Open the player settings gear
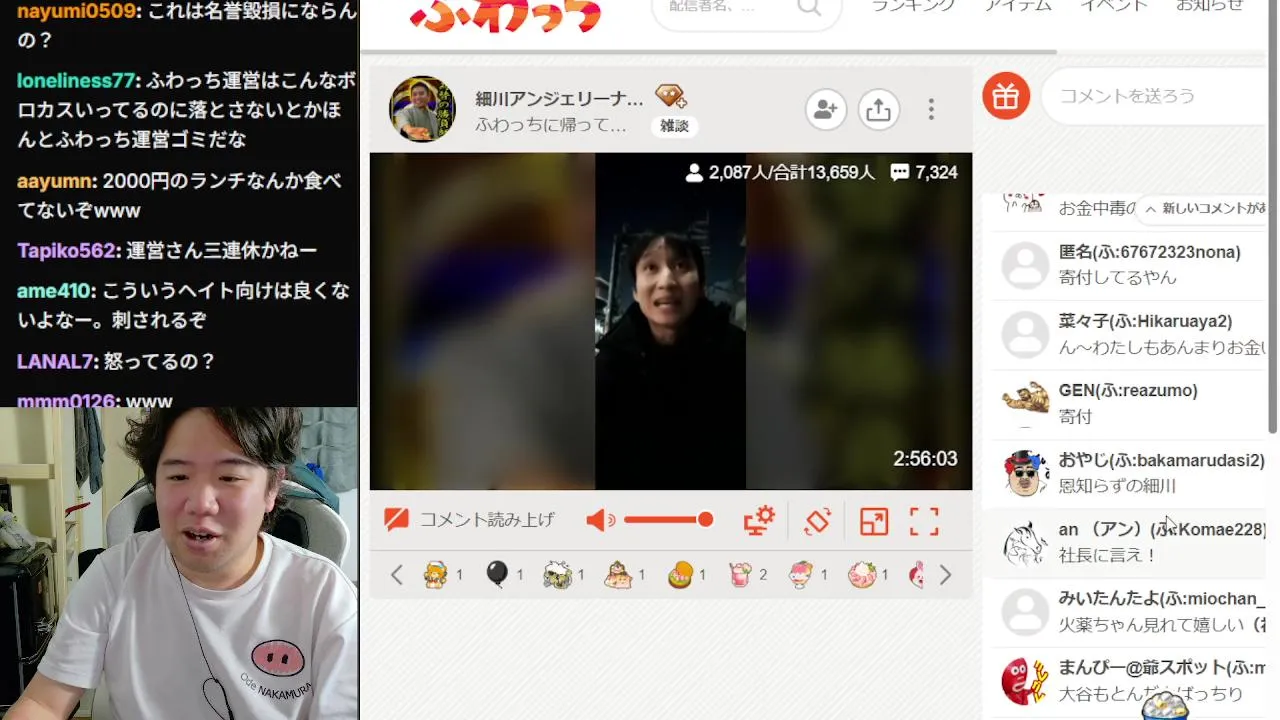1280x720 pixels. coord(759,520)
